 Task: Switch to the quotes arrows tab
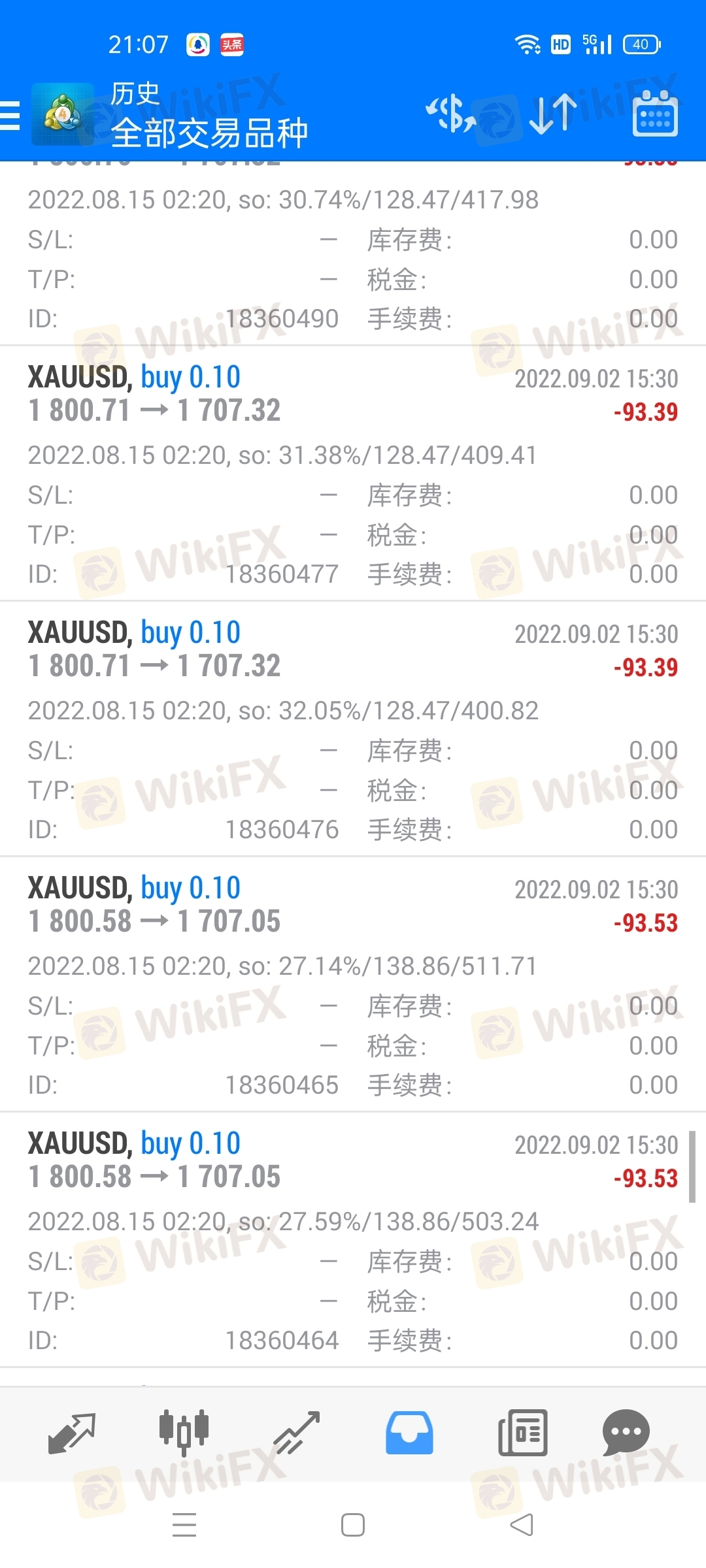[x=72, y=1433]
